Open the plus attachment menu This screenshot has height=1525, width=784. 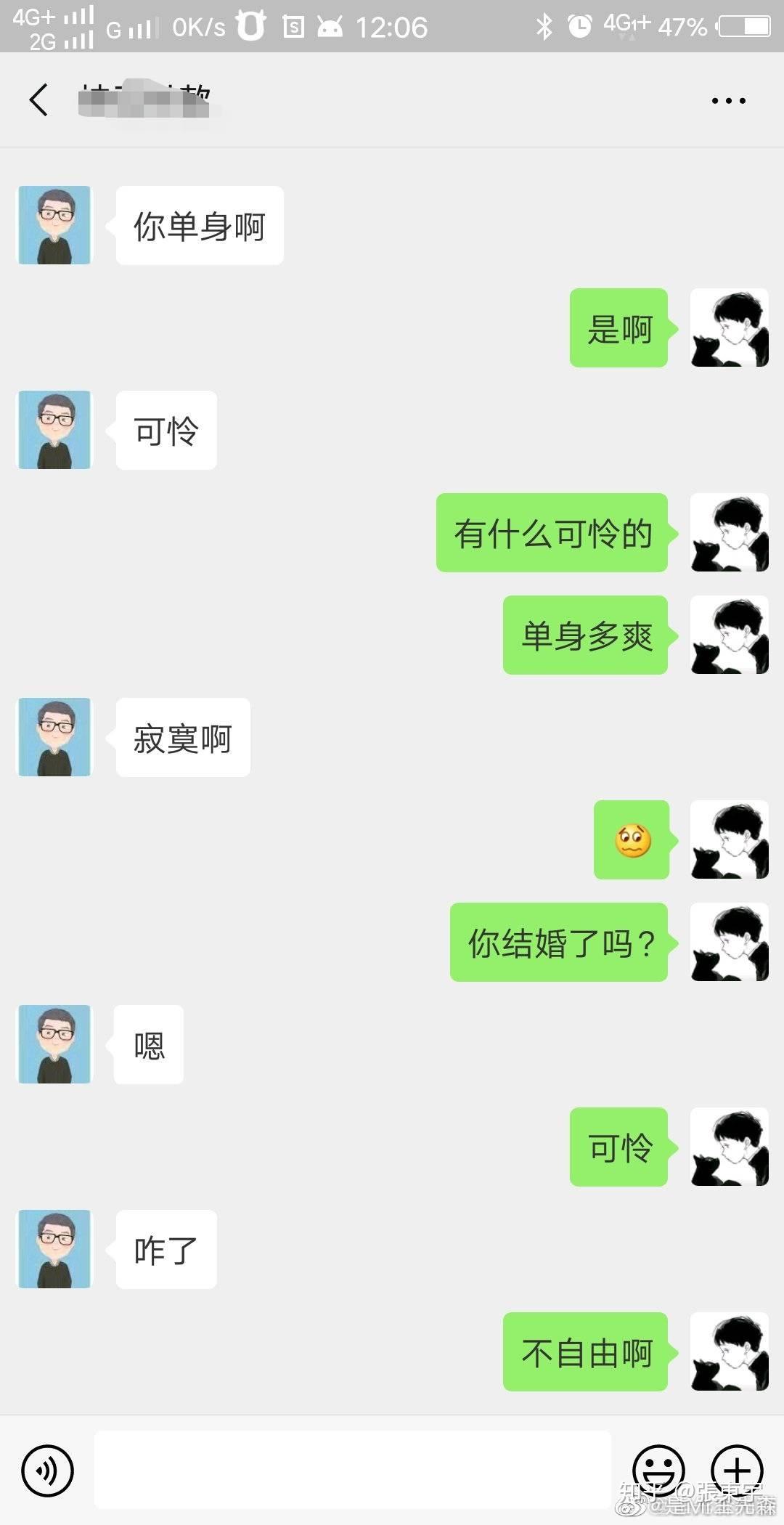click(x=737, y=1471)
